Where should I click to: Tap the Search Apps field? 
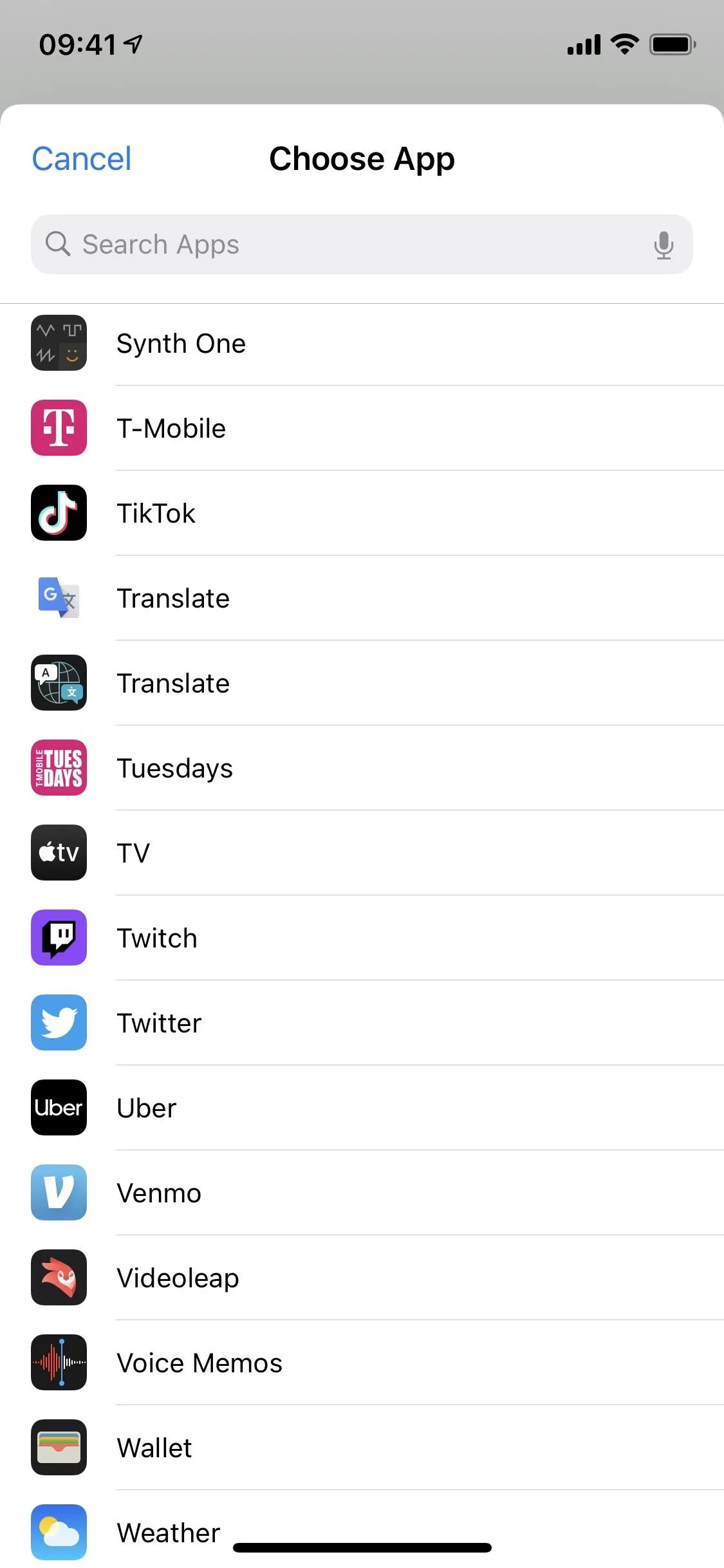362,245
